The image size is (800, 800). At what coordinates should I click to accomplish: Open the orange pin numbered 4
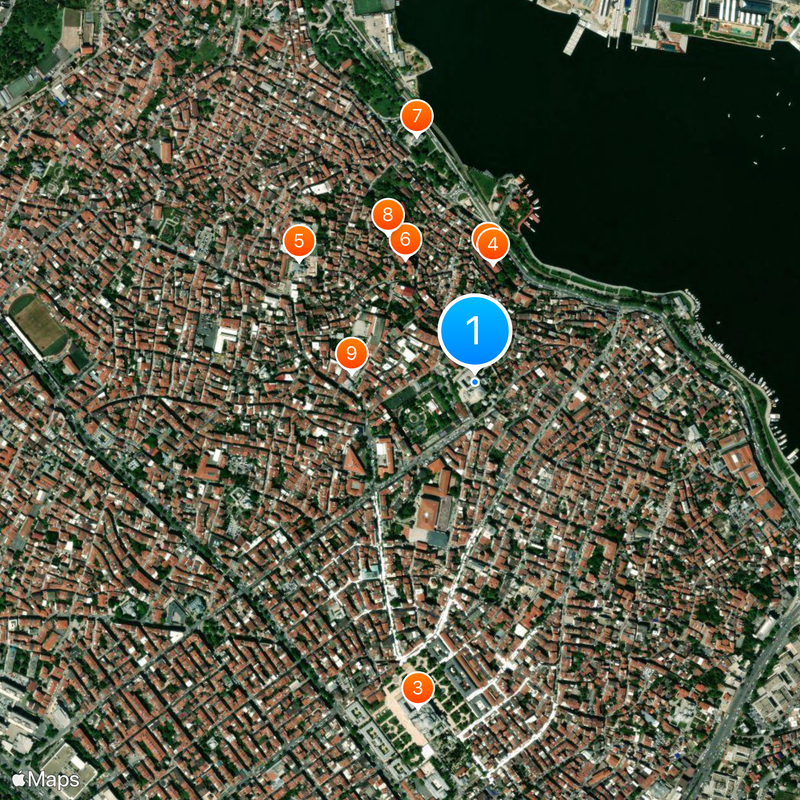(x=494, y=243)
